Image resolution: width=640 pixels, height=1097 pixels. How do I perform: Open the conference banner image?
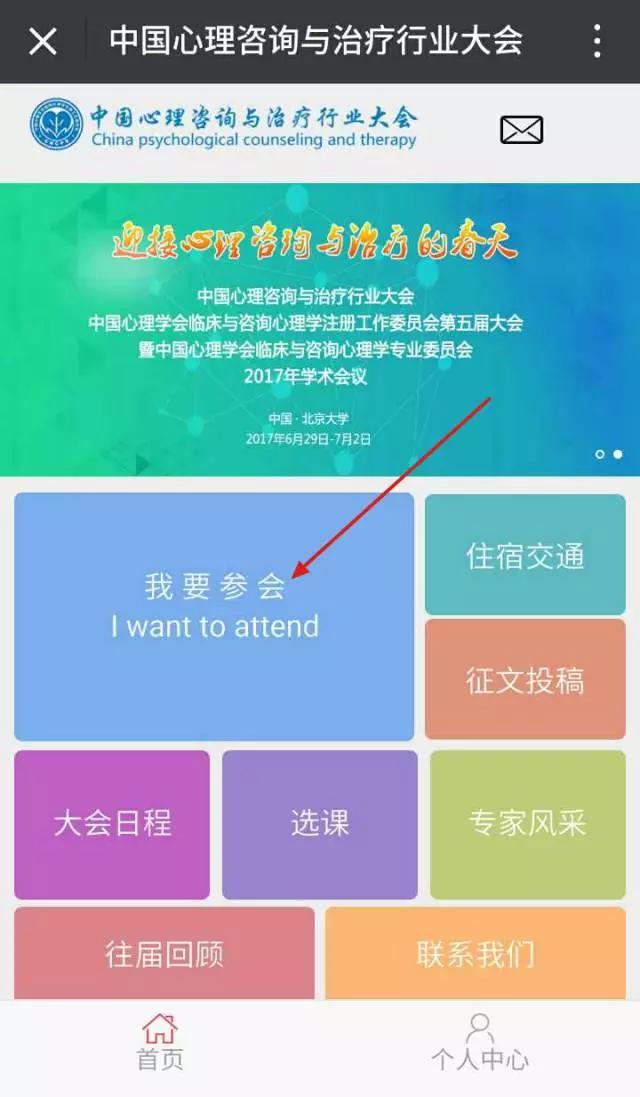(x=320, y=330)
